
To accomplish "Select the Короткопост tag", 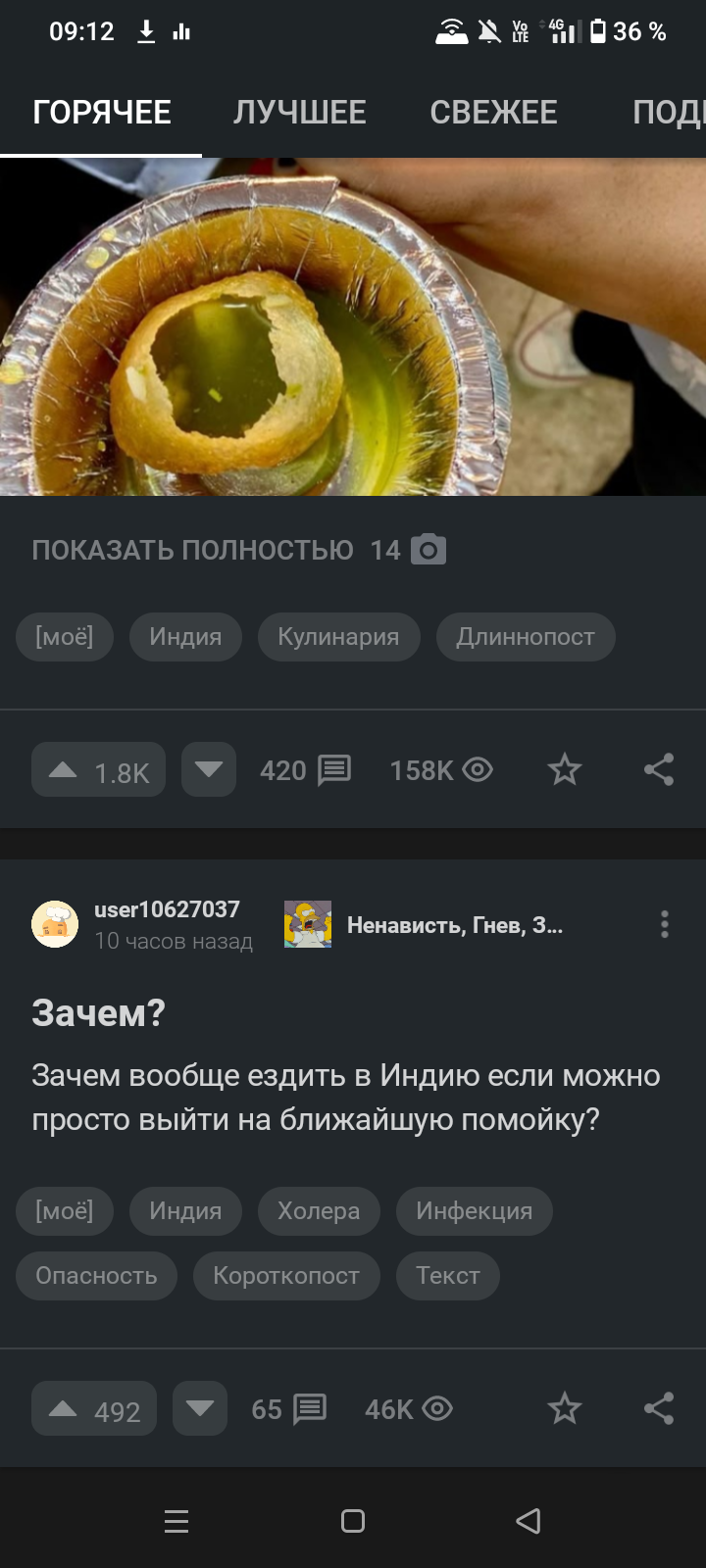I will (x=286, y=1276).
